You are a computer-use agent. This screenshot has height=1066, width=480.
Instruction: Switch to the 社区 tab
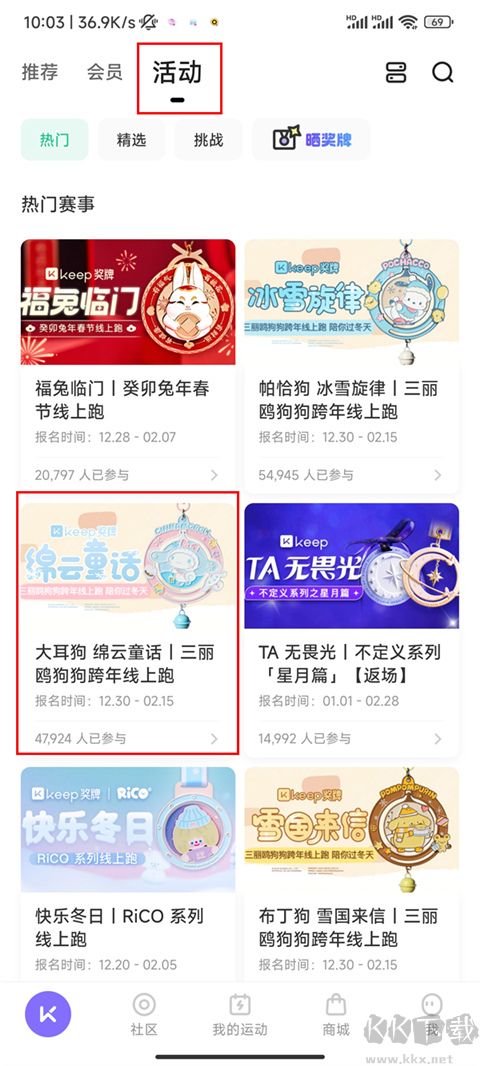point(144,1015)
